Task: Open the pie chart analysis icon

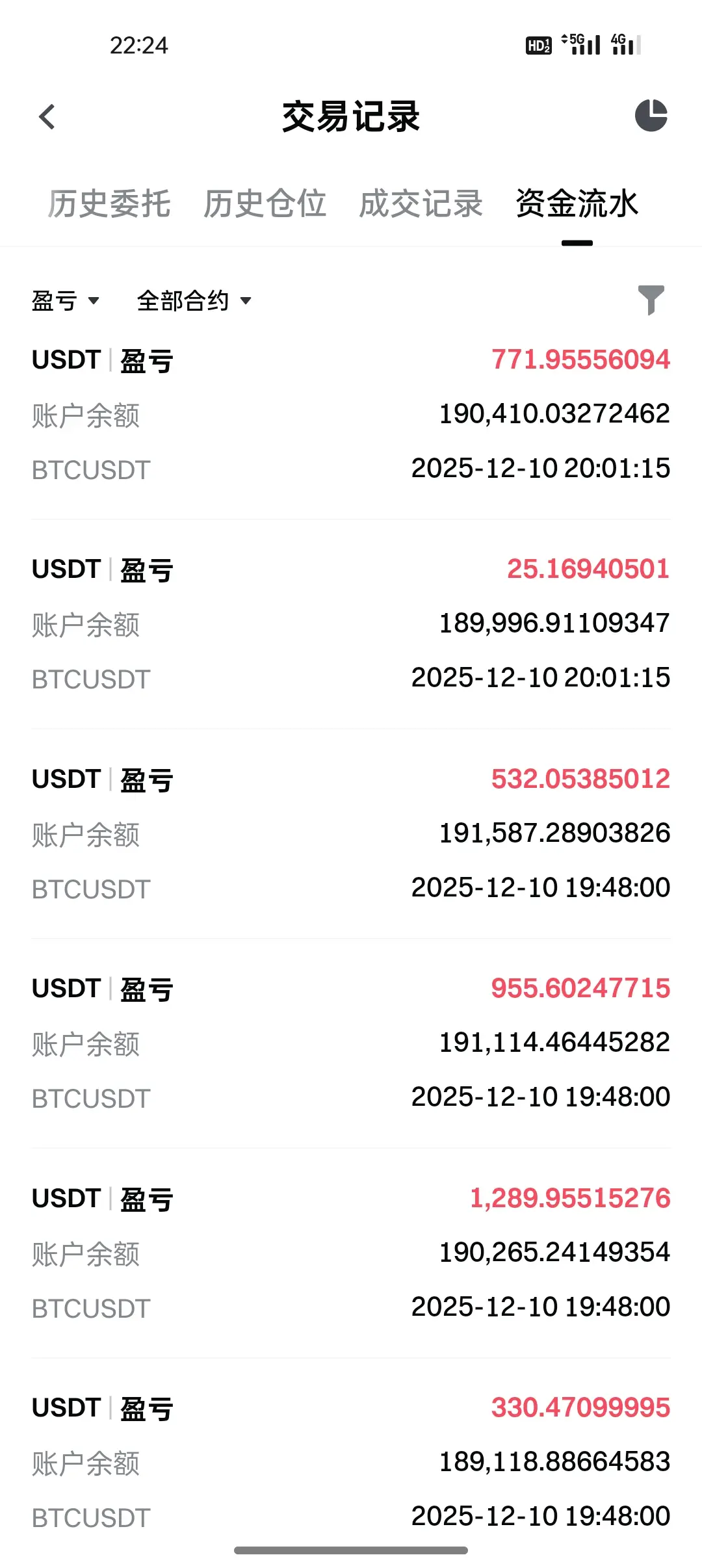Action: [x=651, y=116]
